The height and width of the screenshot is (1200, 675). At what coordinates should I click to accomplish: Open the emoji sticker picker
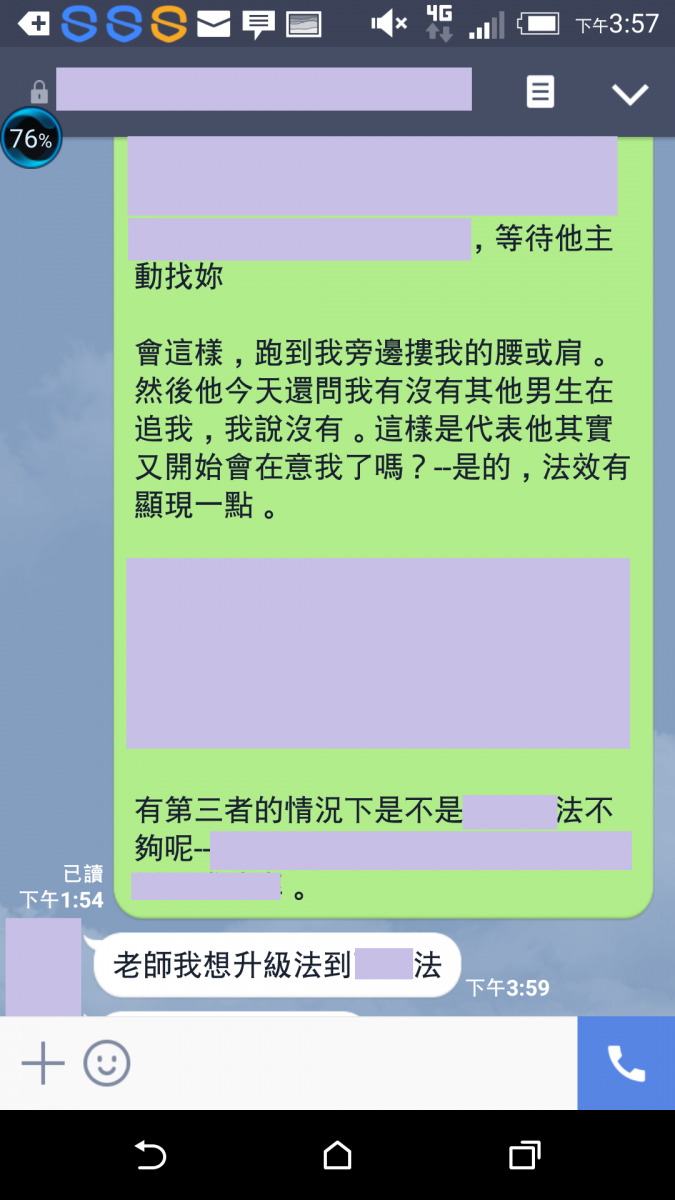pos(107,1063)
